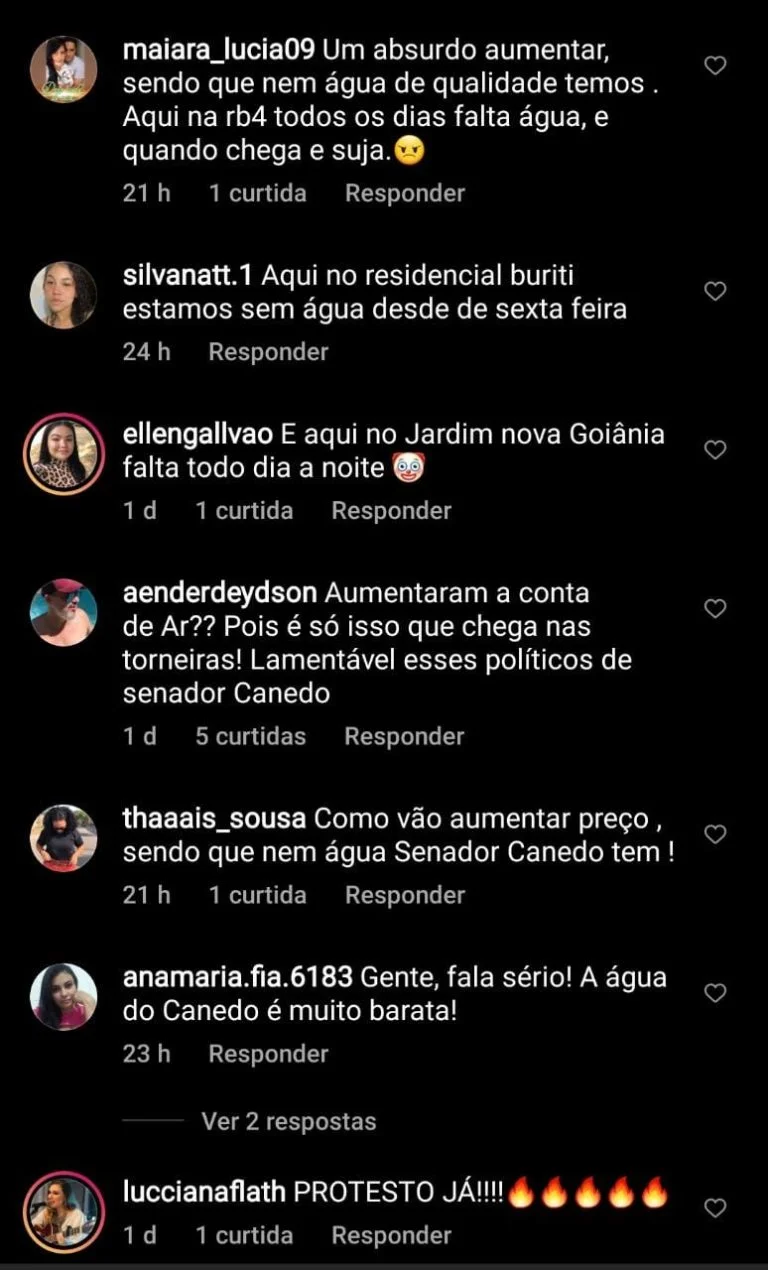Reply to maiara_lucia09's comment

(405, 193)
